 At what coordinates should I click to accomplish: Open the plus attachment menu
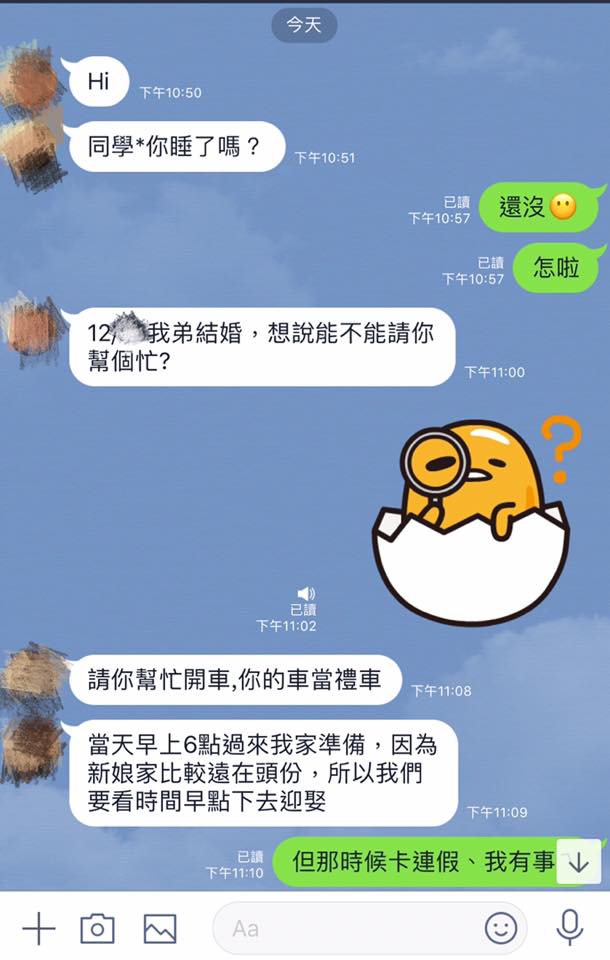38,928
